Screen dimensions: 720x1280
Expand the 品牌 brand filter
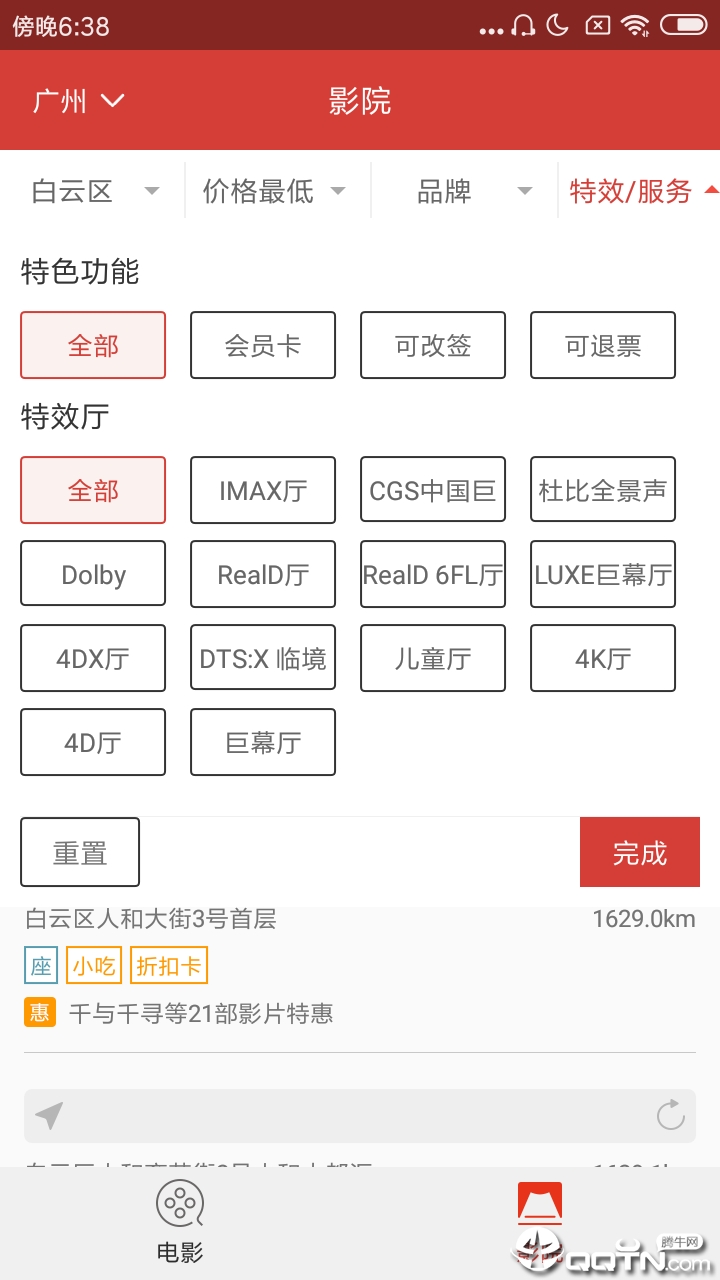point(465,191)
